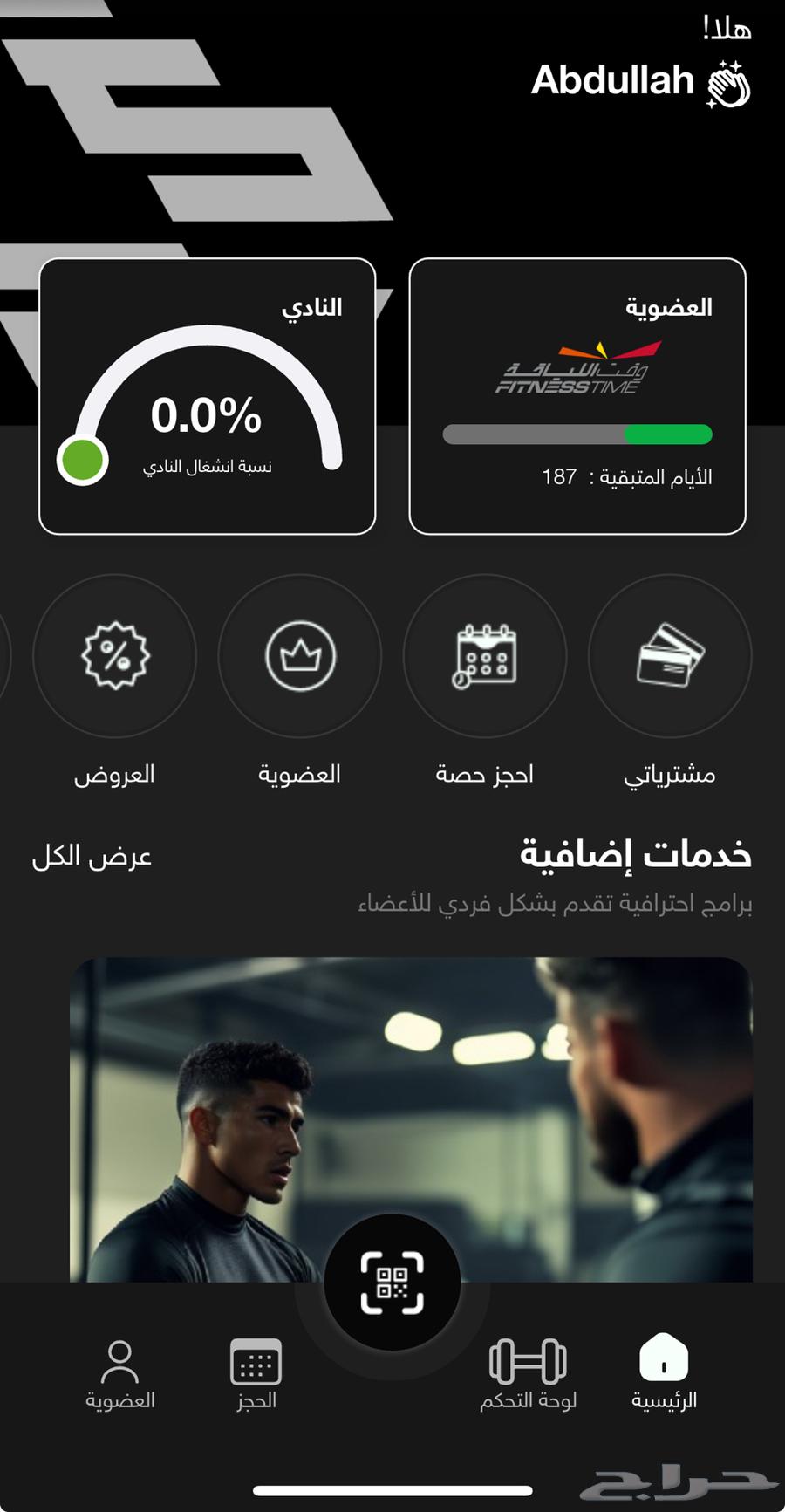The image size is (785, 1512).
Task: View العروض offers
Action: 114,656
